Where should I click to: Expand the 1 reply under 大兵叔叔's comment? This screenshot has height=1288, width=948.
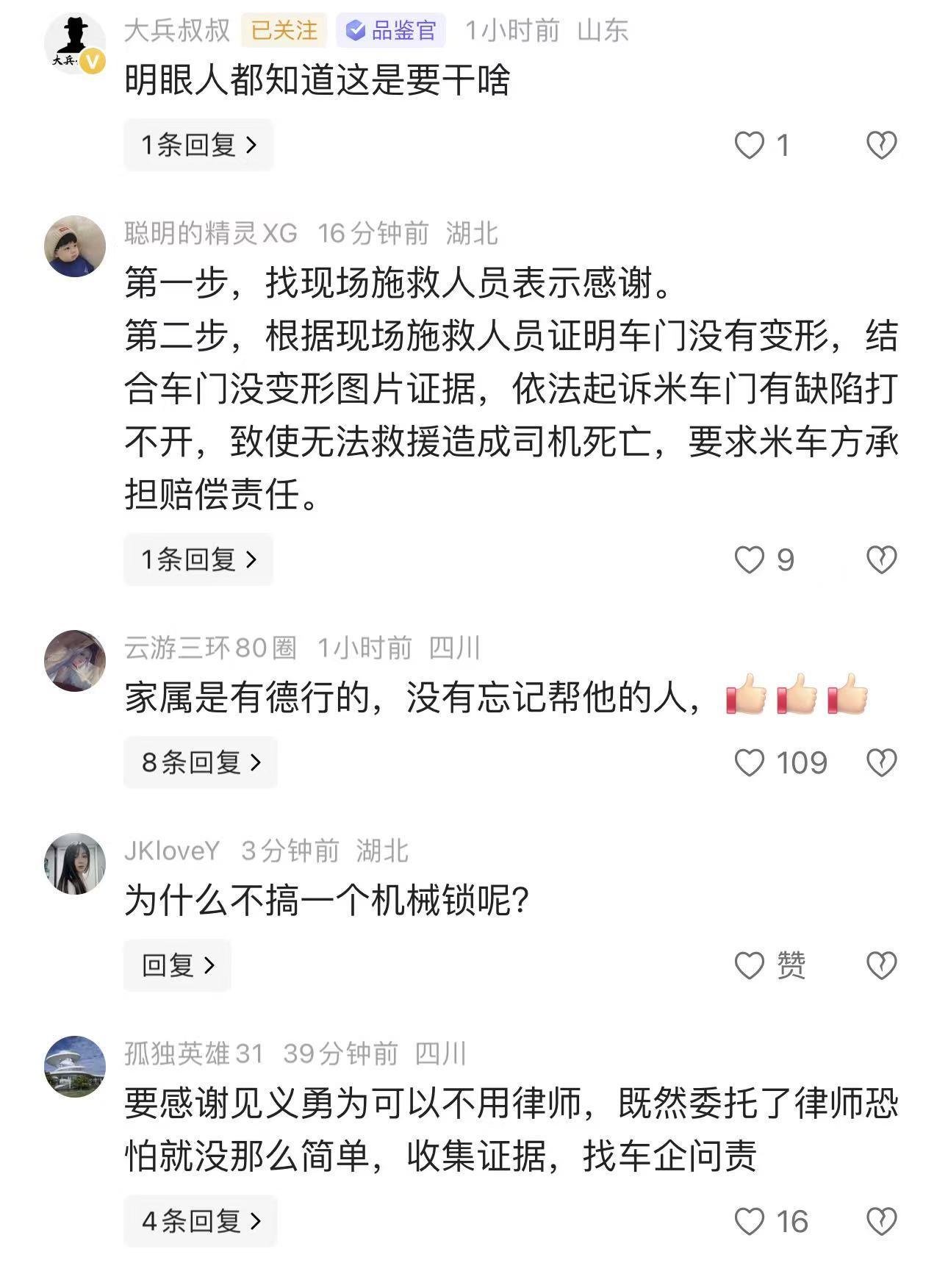198,145
